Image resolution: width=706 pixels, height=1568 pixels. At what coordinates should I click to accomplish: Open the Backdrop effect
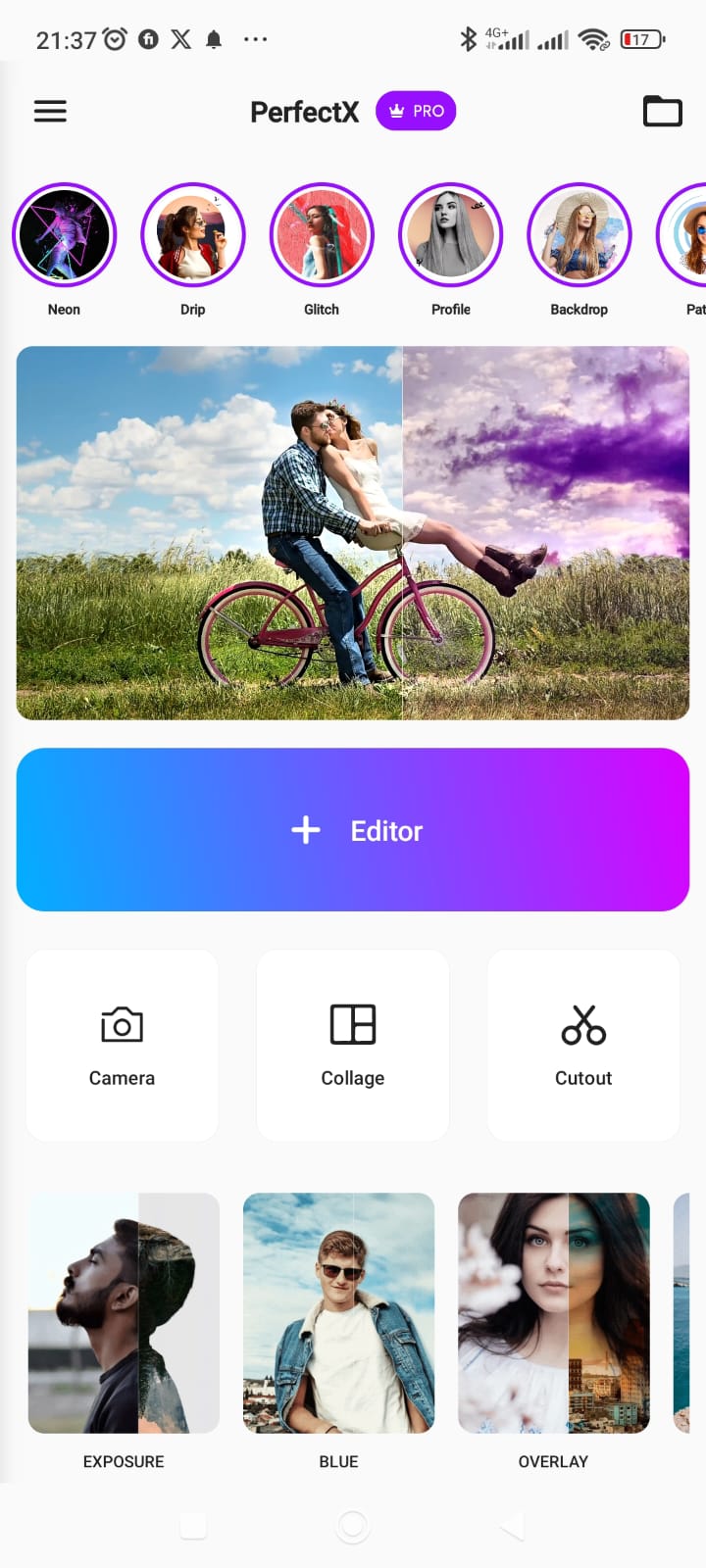click(580, 235)
